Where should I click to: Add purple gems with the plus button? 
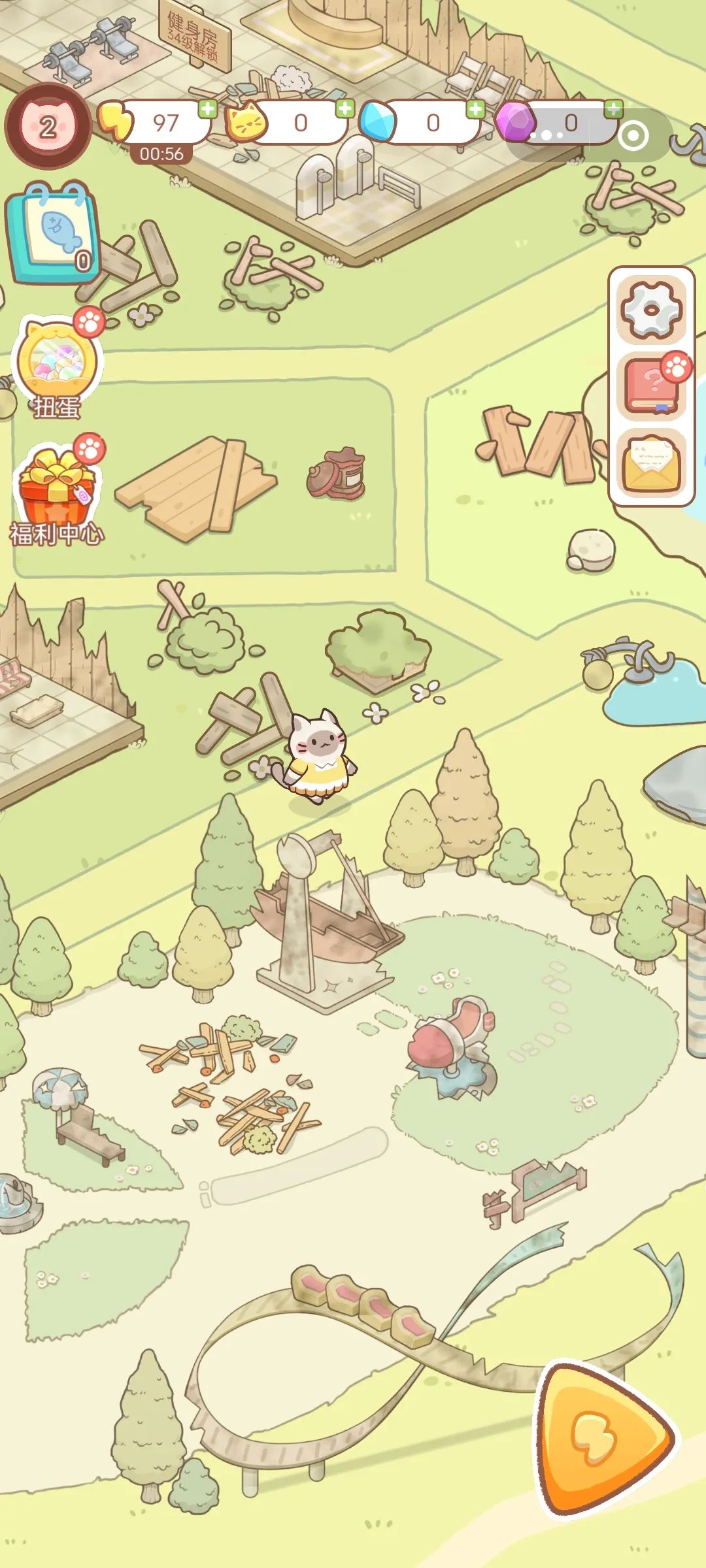[x=613, y=109]
